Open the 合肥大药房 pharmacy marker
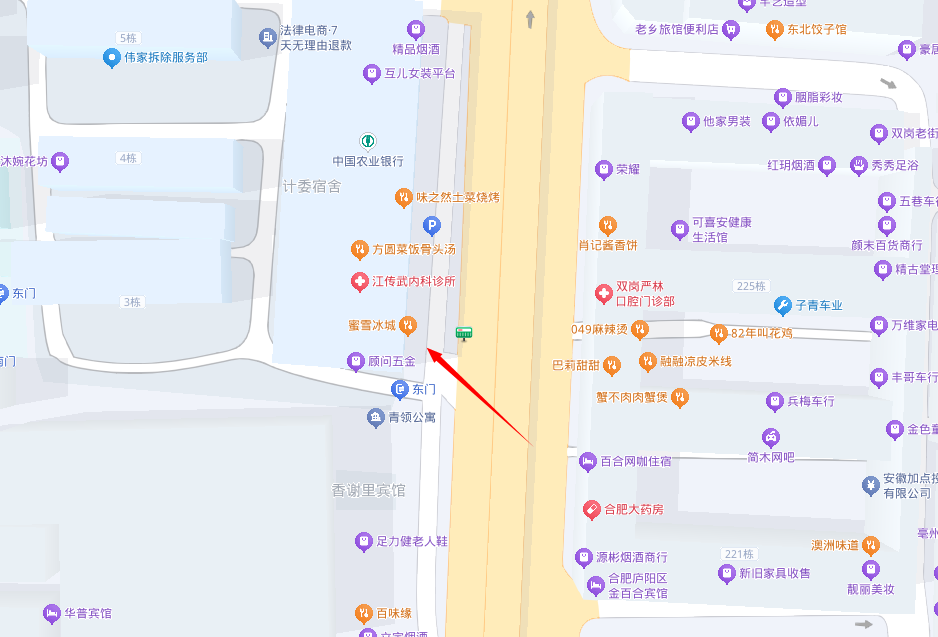This screenshot has height=637, width=938. tap(592, 509)
